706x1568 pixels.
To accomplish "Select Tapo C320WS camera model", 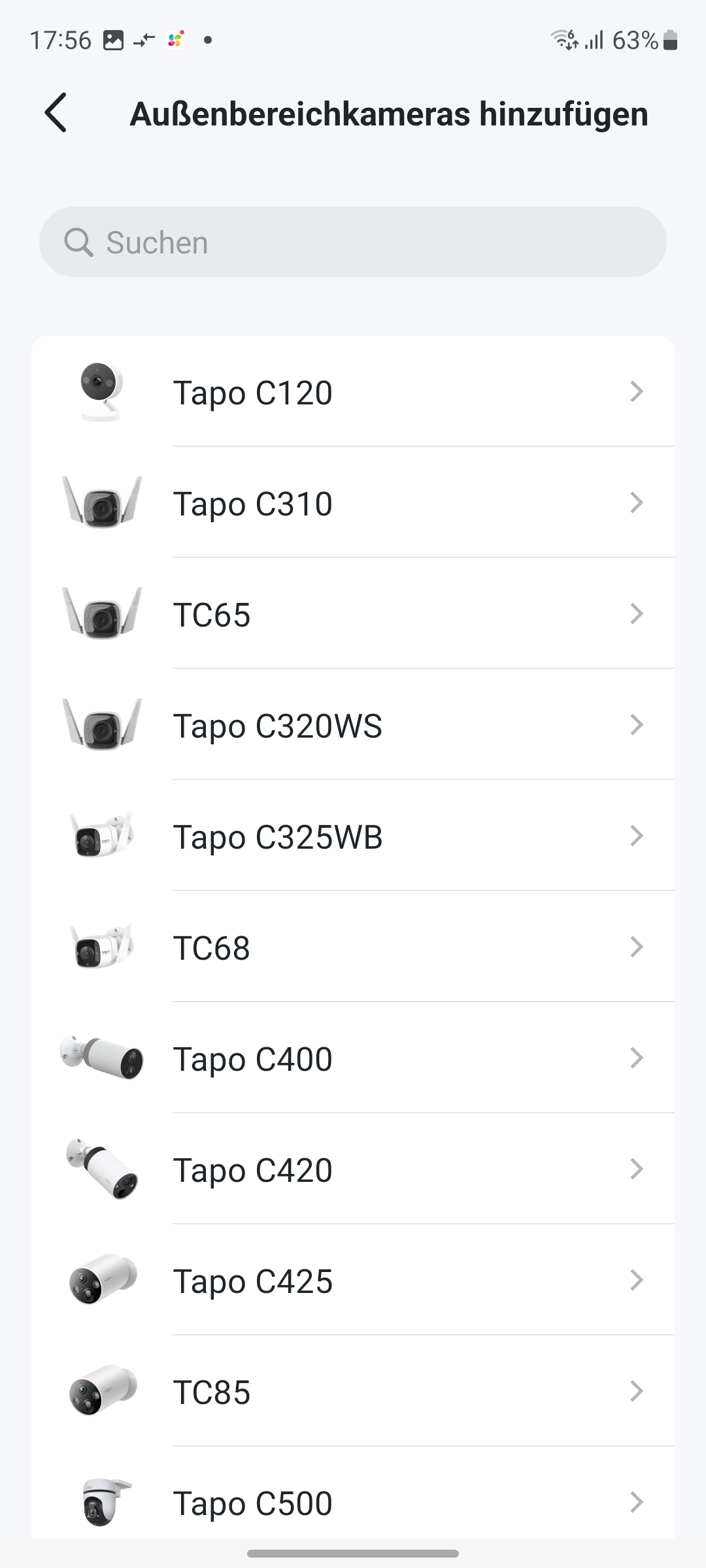I will pyautogui.click(x=353, y=725).
